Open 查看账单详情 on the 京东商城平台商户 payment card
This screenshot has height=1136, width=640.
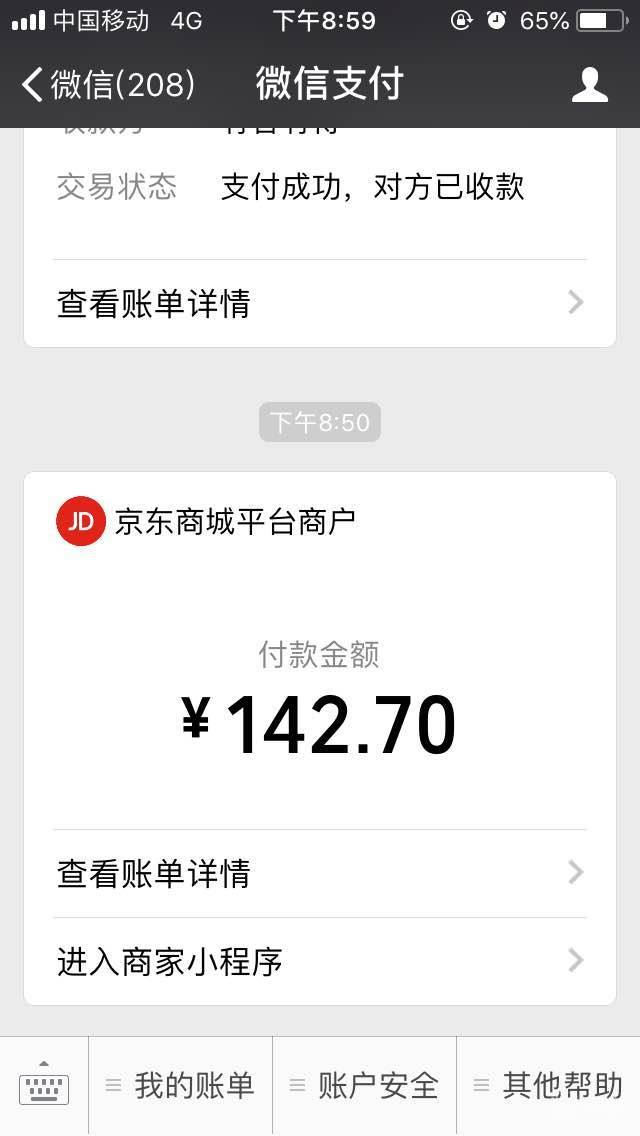(x=320, y=874)
